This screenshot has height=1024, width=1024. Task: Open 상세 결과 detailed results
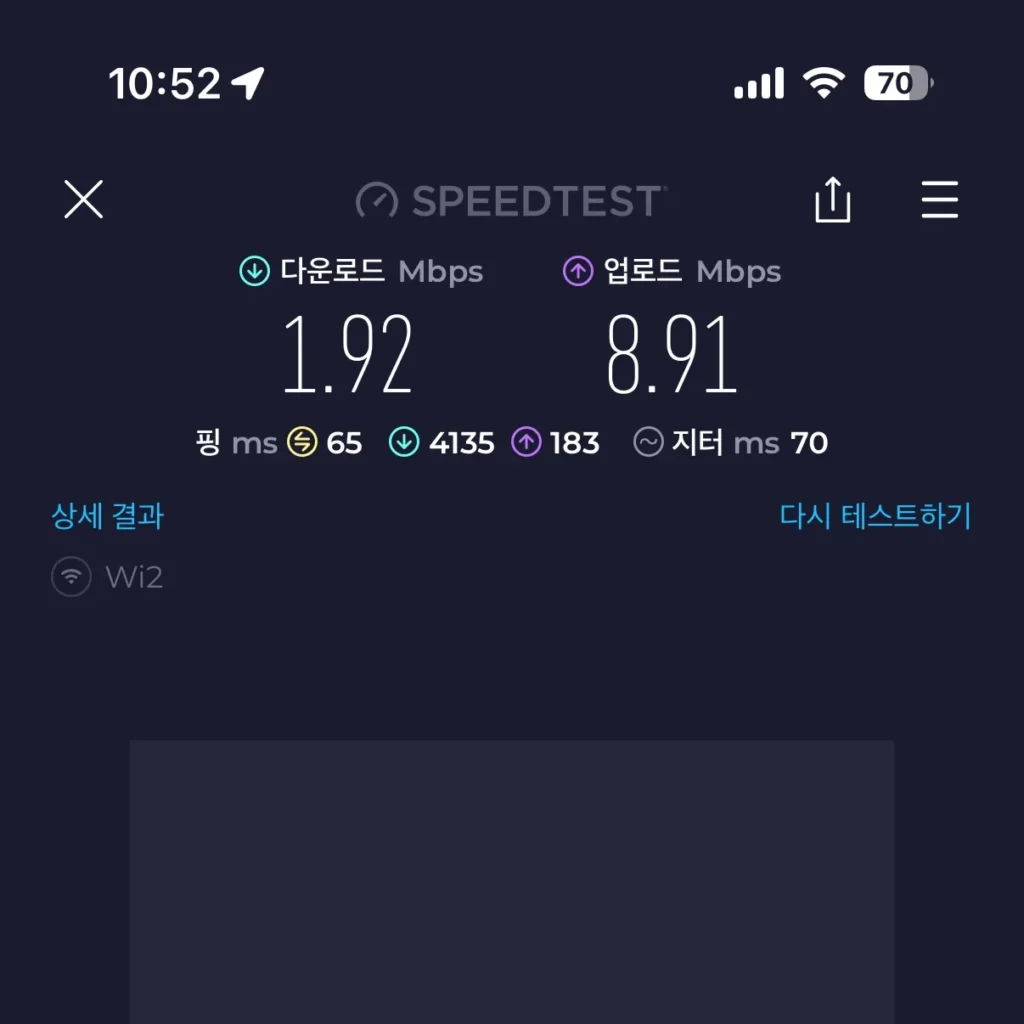pos(107,516)
